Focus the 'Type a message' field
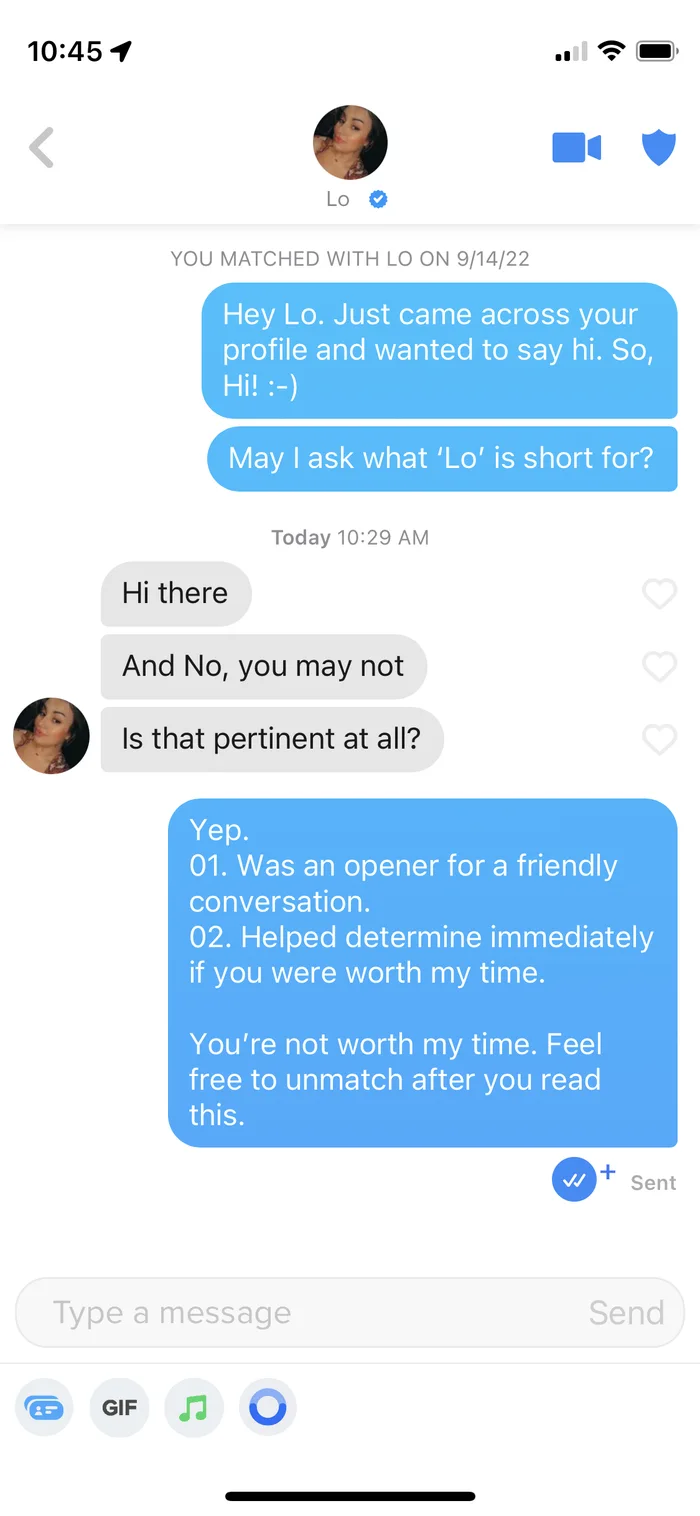Screen dimensions: 700x1516 click(x=300, y=1312)
